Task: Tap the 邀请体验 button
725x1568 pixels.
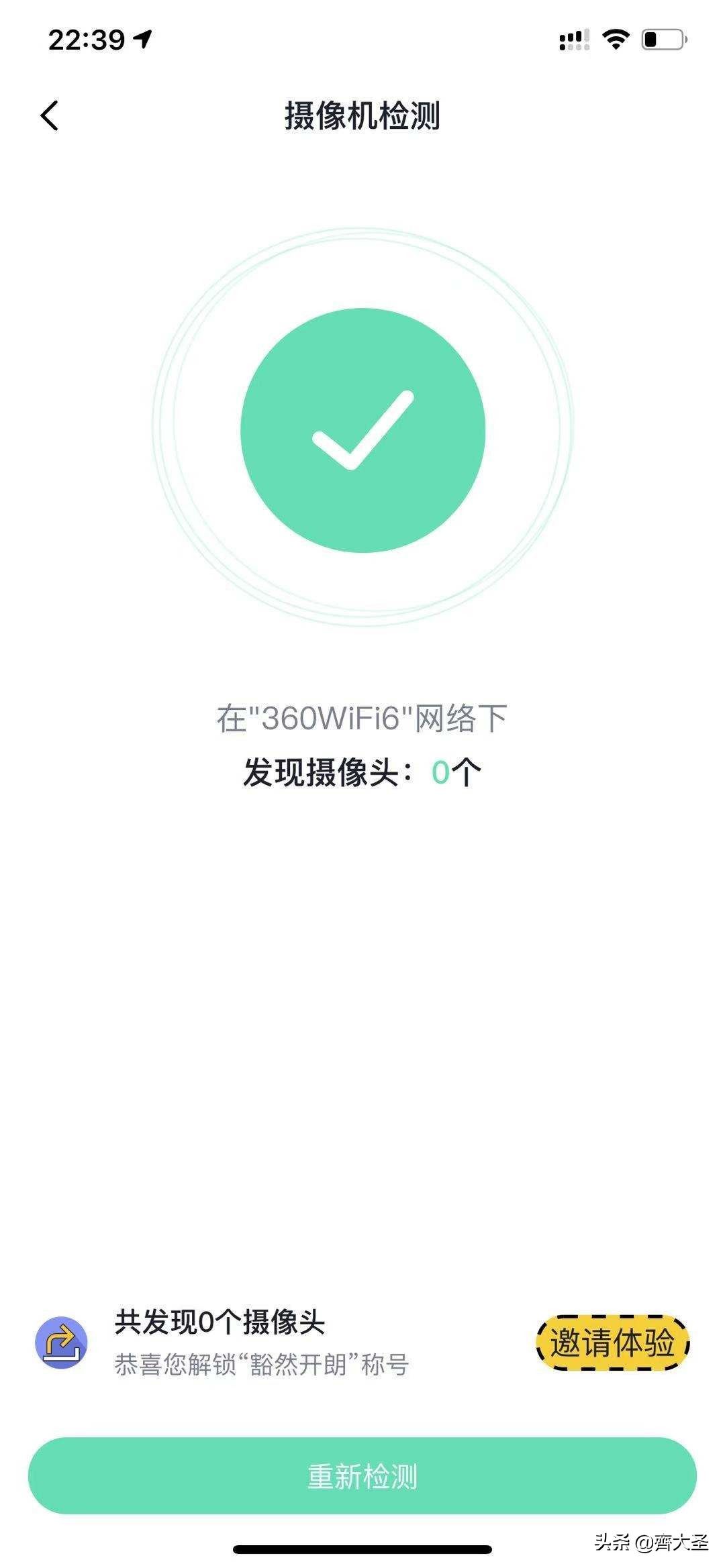Action: click(x=612, y=1343)
